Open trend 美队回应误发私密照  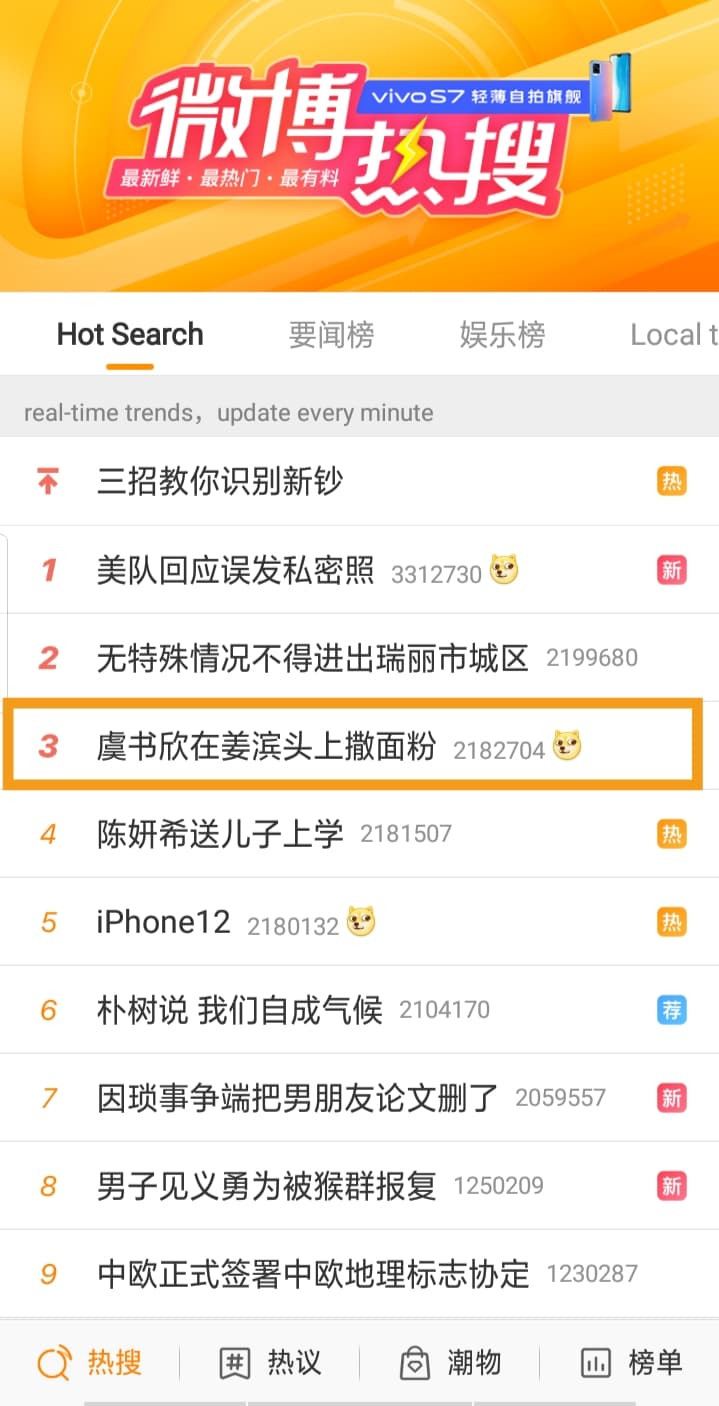pyautogui.click(x=236, y=571)
